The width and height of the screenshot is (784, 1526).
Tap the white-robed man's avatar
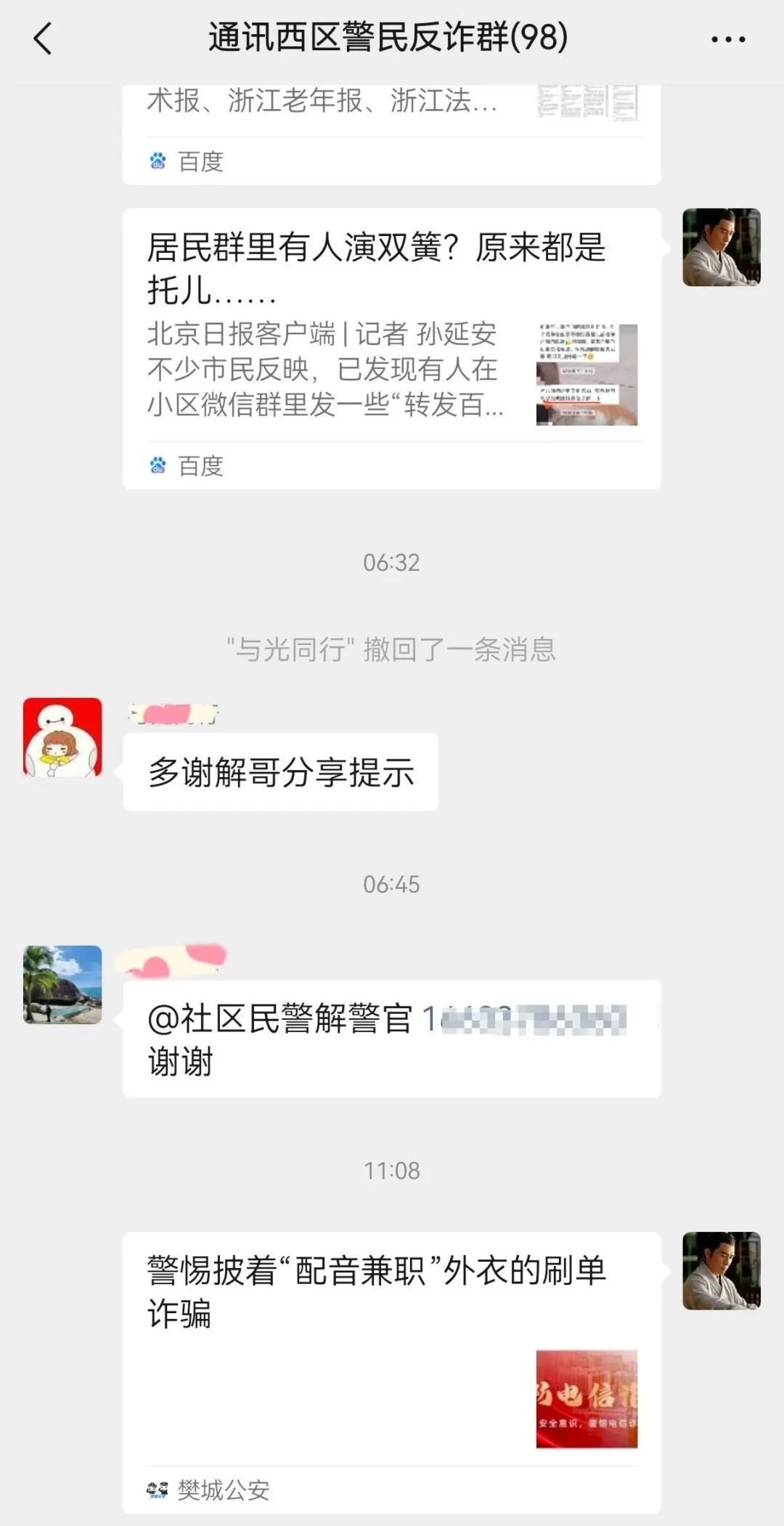point(721,247)
